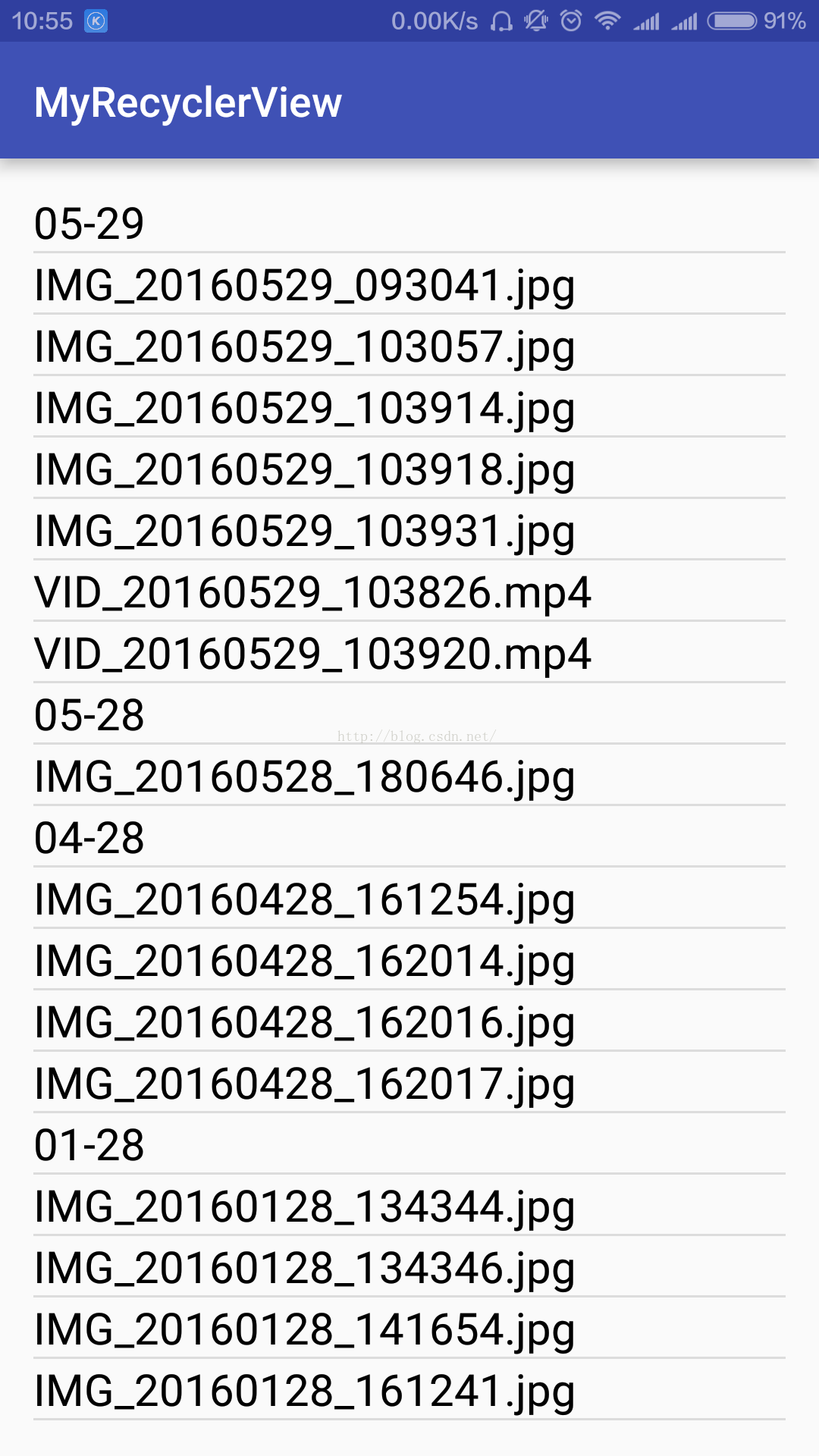
Task: Choose the IMG_20160428_162017.jpg entry
Action: click(305, 1084)
